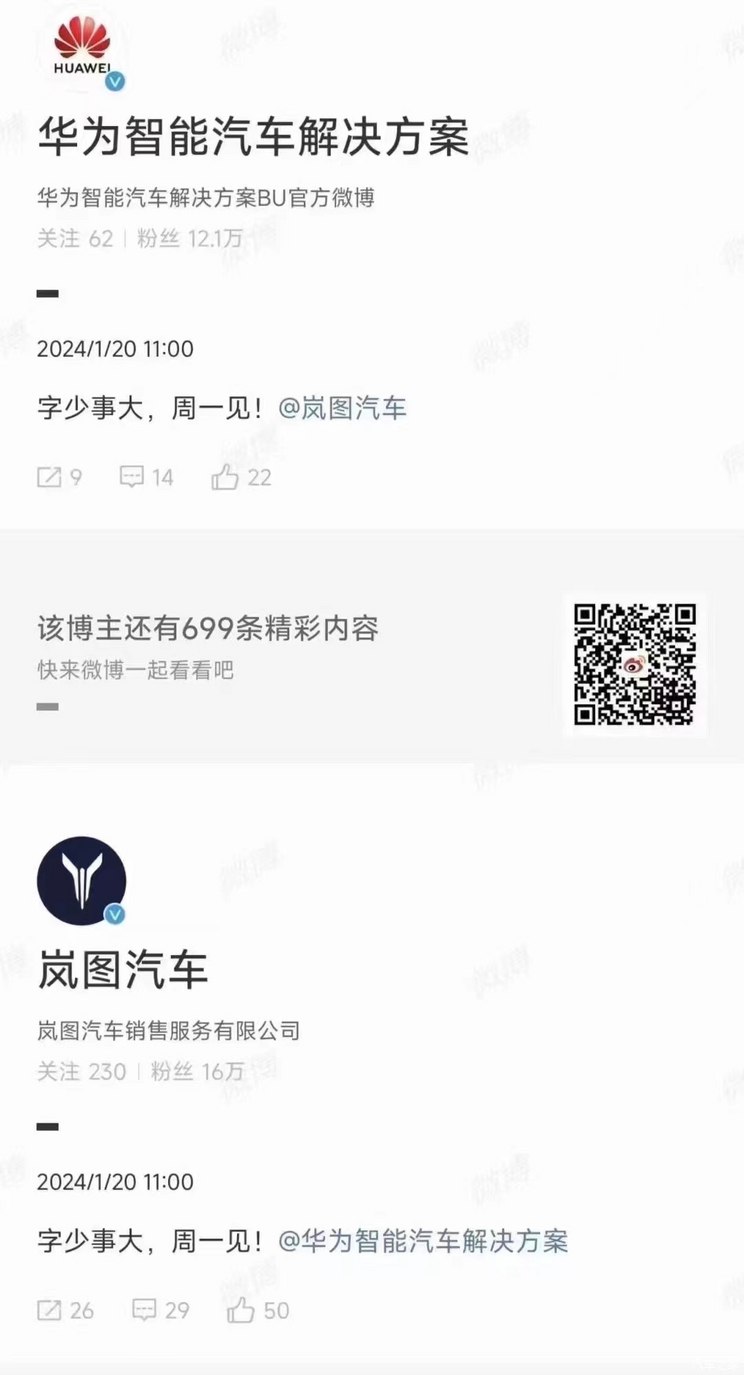Open the @岚图汽车 mention link
This screenshot has height=1375, width=744.
[342, 408]
